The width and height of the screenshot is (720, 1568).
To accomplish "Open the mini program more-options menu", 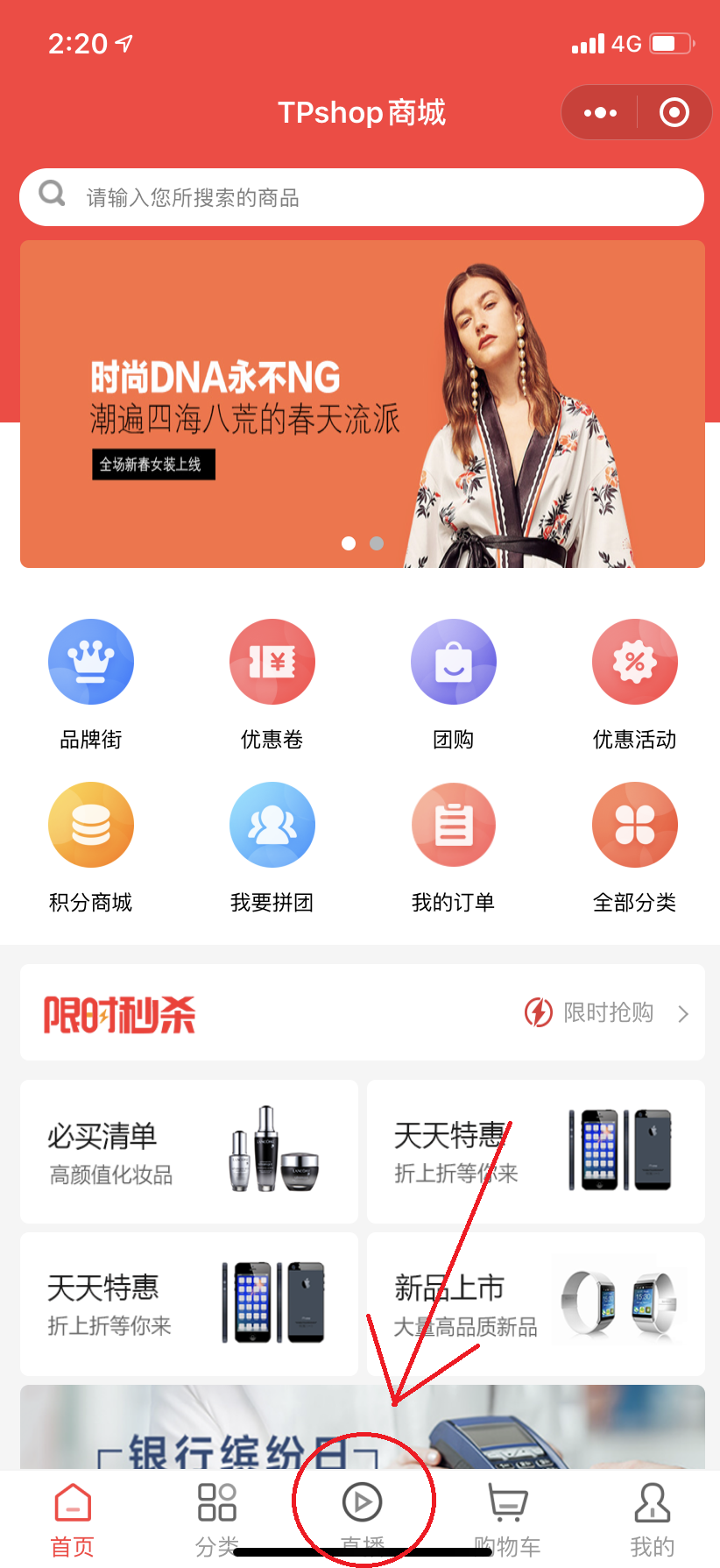I will (x=600, y=112).
